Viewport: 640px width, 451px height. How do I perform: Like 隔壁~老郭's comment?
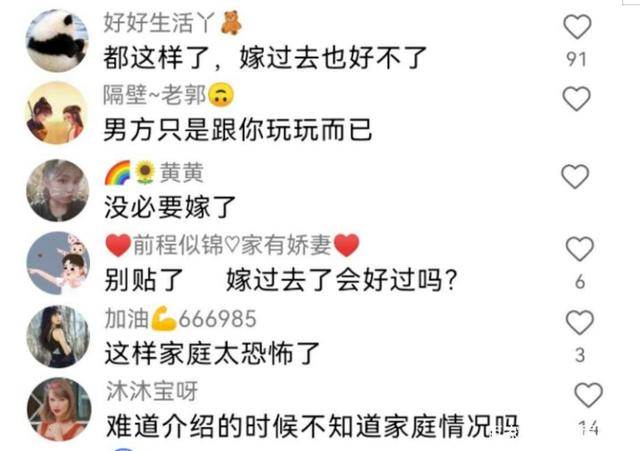coord(576,98)
